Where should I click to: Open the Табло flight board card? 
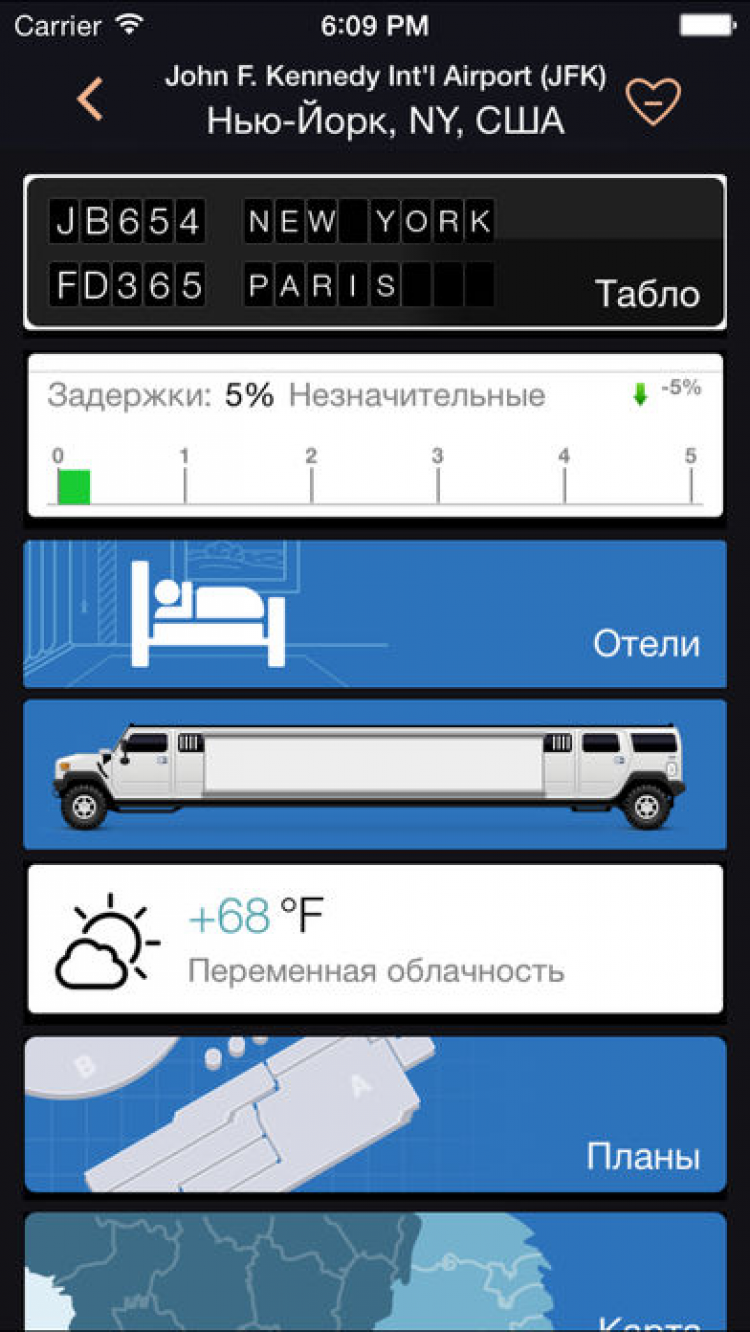coord(375,253)
